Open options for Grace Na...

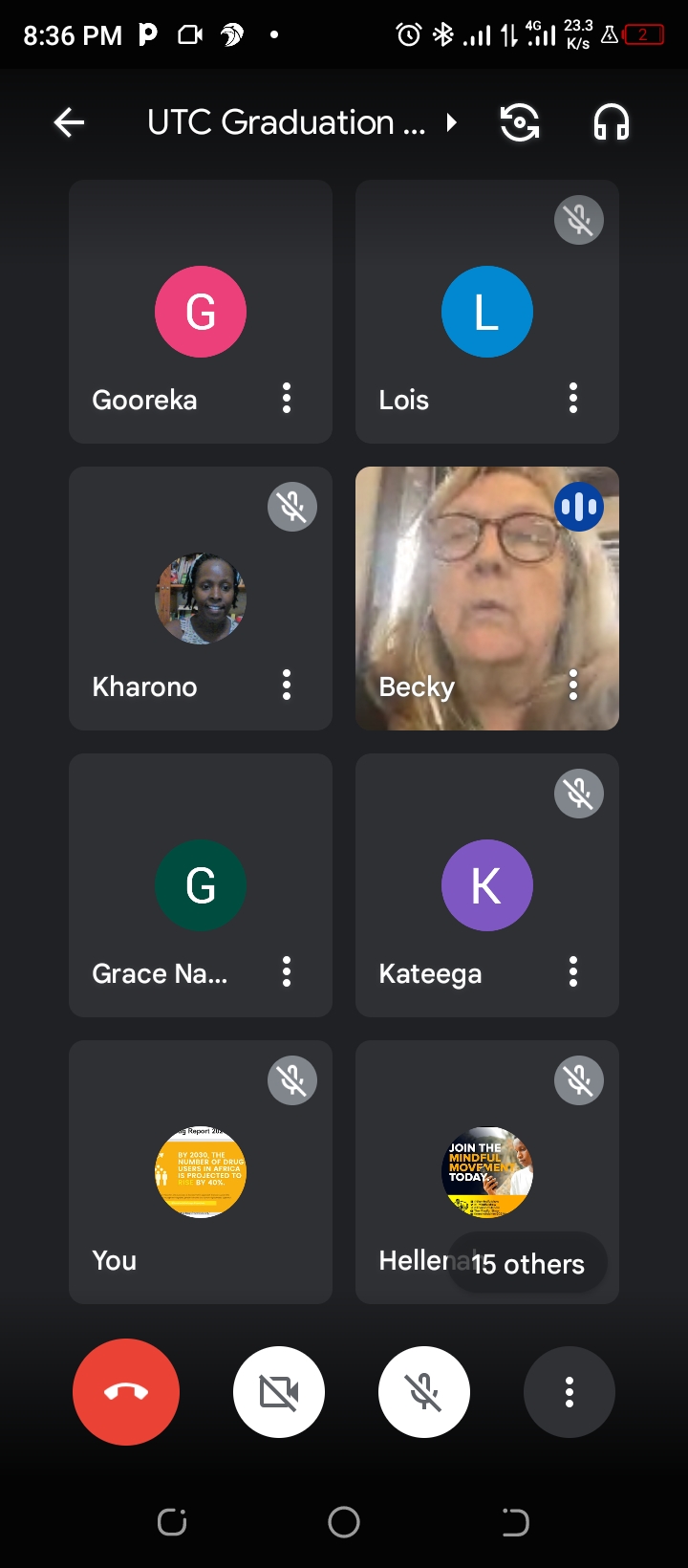[287, 971]
